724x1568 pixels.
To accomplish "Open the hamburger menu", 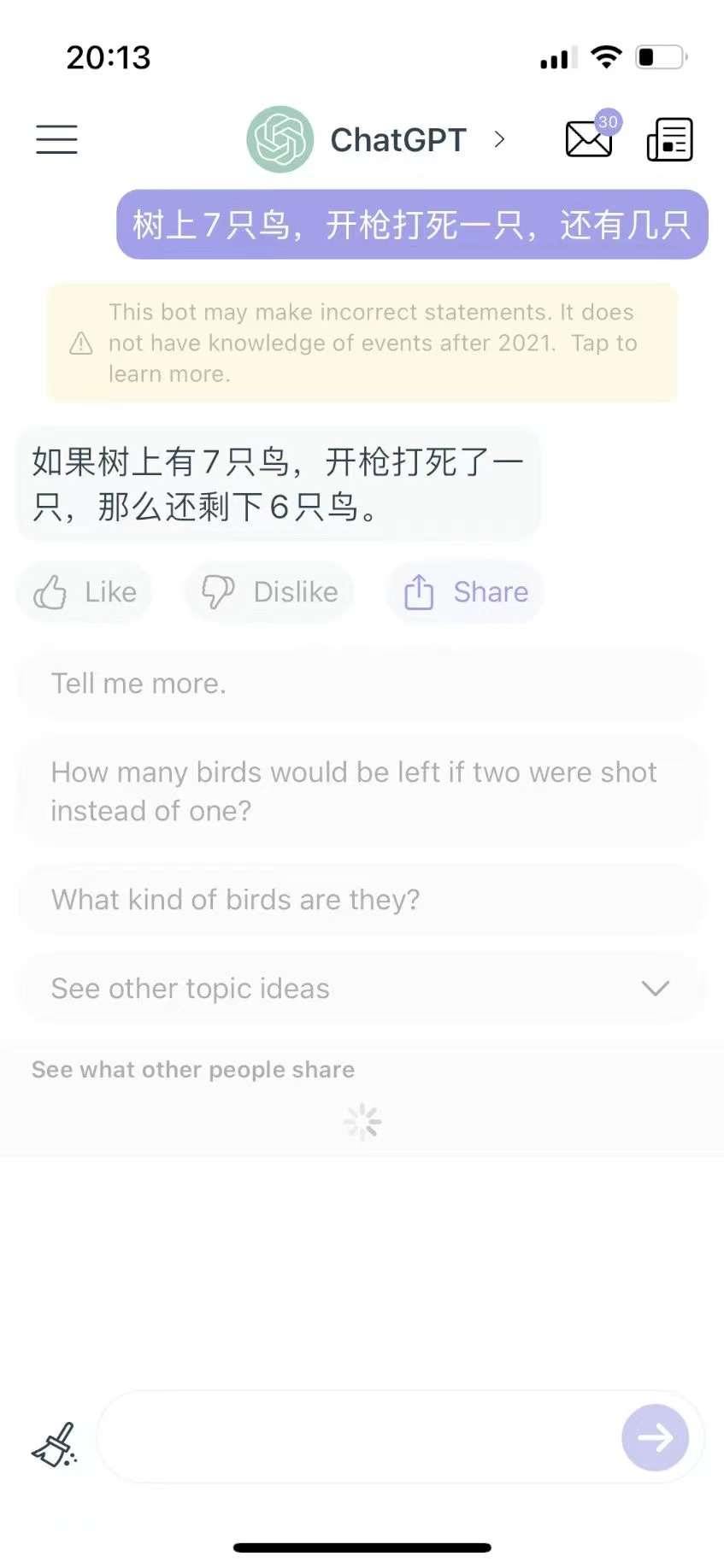I will [x=56, y=139].
